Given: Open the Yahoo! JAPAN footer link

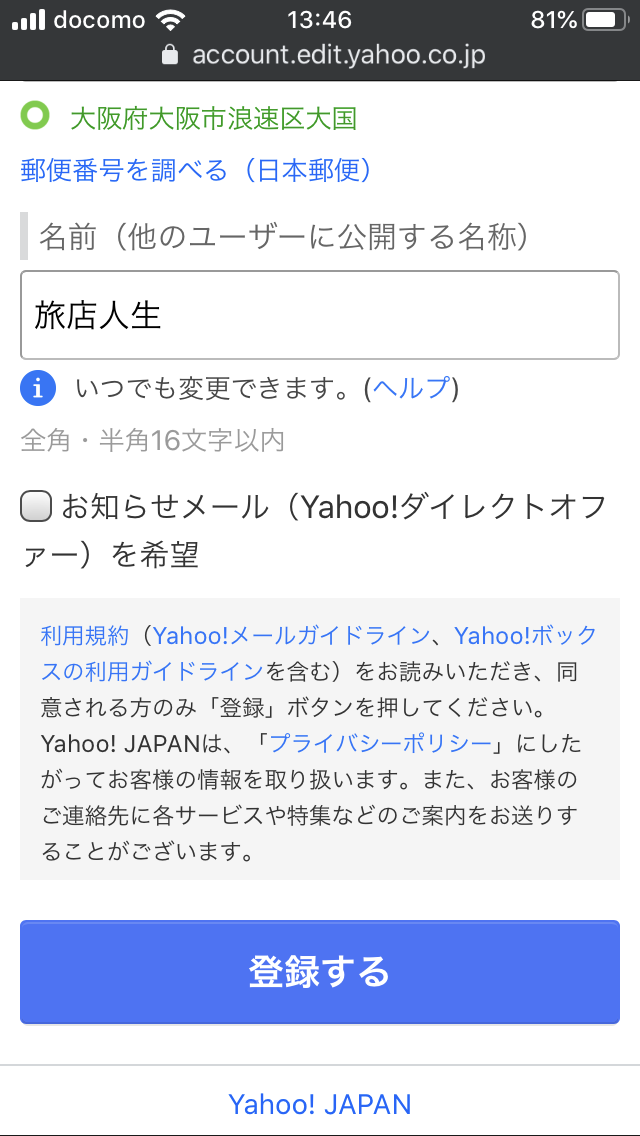Looking at the screenshot, I should pyautogui.click(x=320, y=1104).
